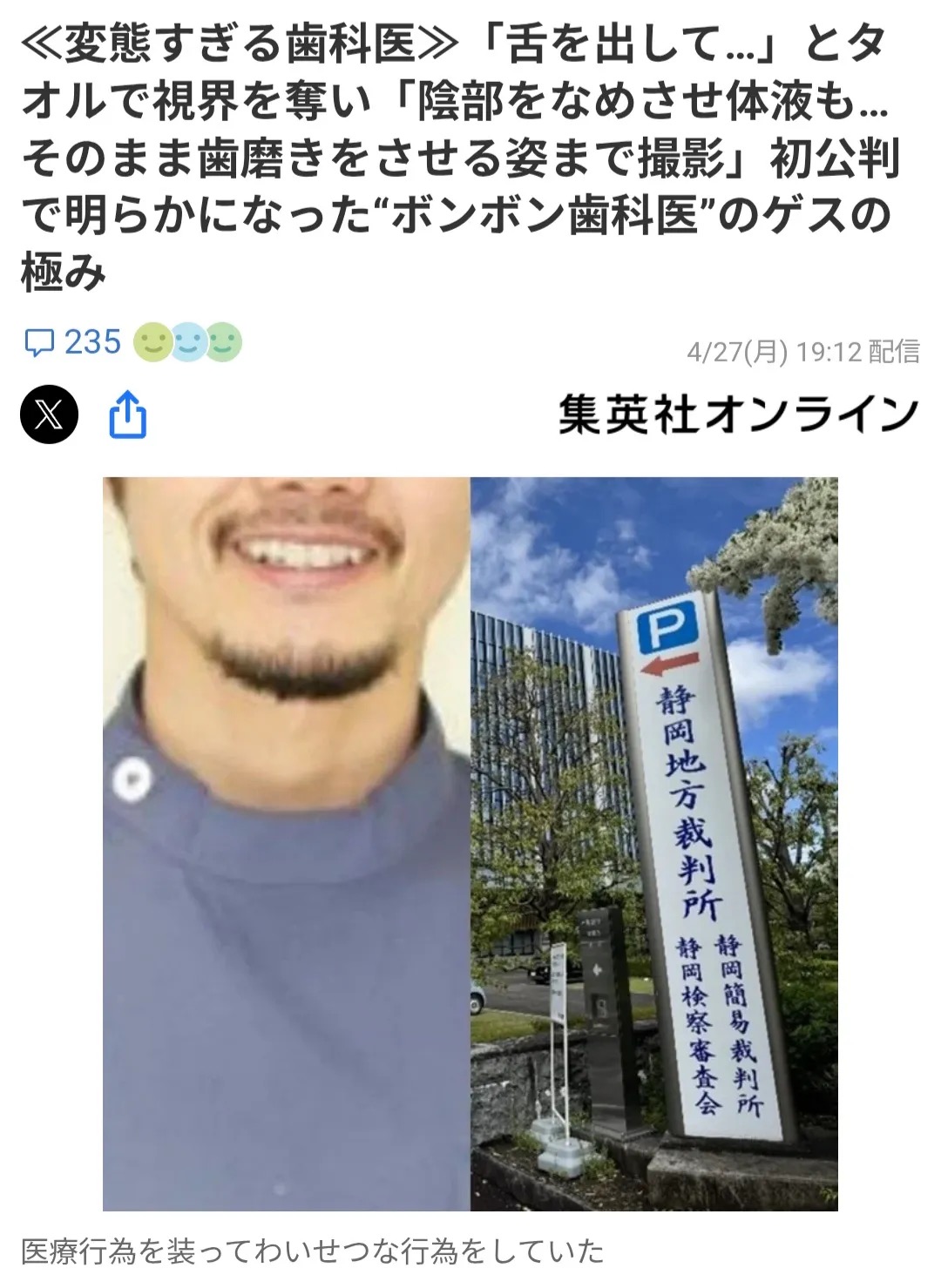941x1288 pixels.
Task: Enlarge the article's main photo
Action: pos(470,843)
